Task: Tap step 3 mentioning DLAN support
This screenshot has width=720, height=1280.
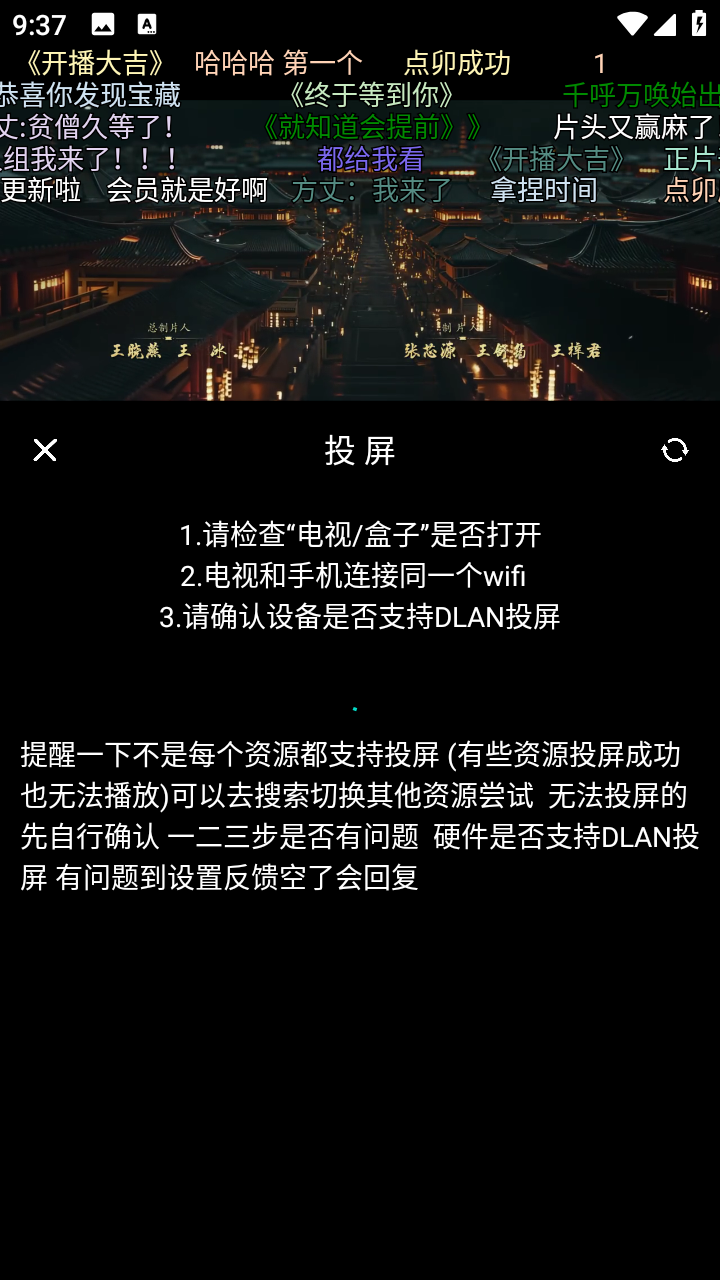Action: [x=360, y=619]
